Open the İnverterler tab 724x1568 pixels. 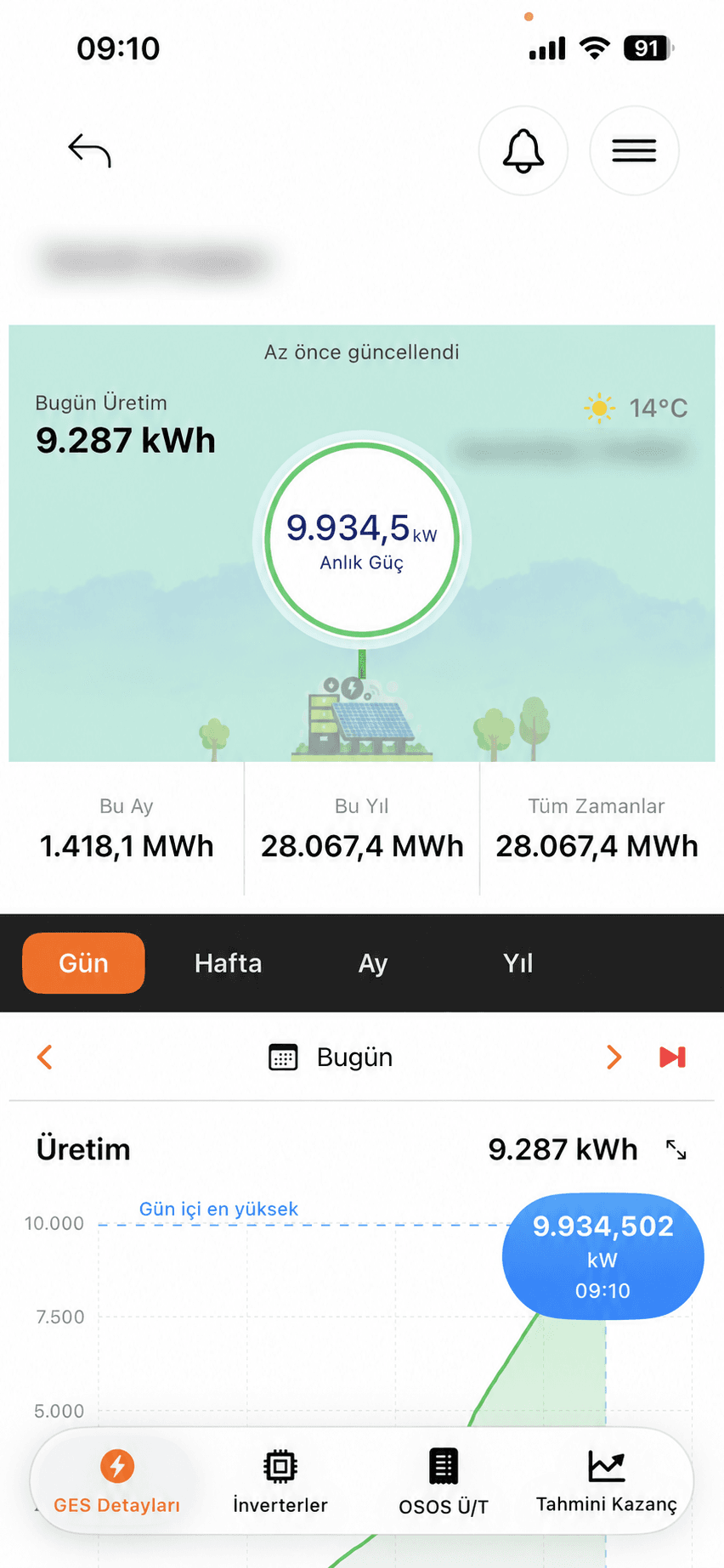pos(280,1481)
